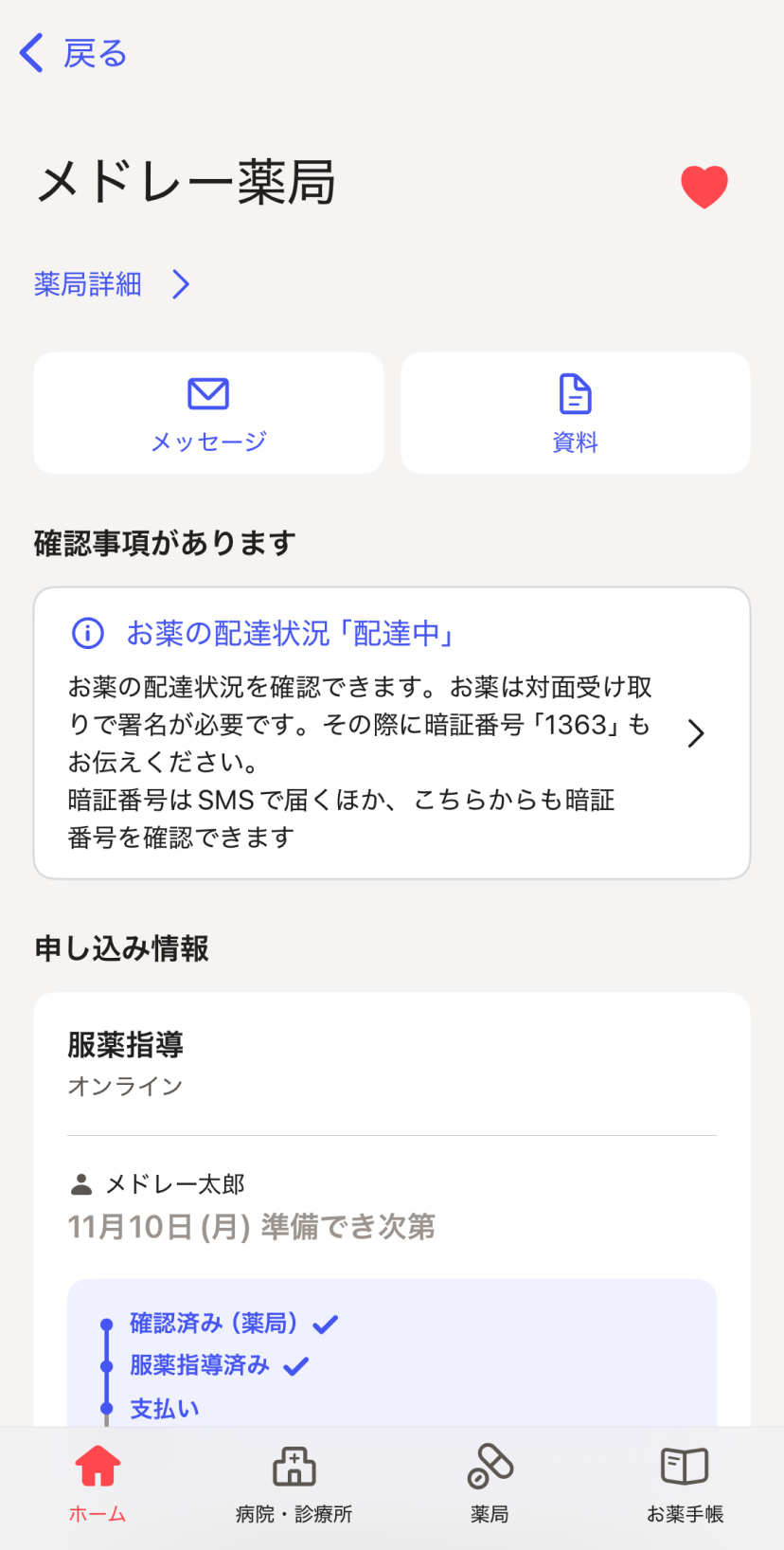Open the お薬手帳 tab

coord(685,1484)
